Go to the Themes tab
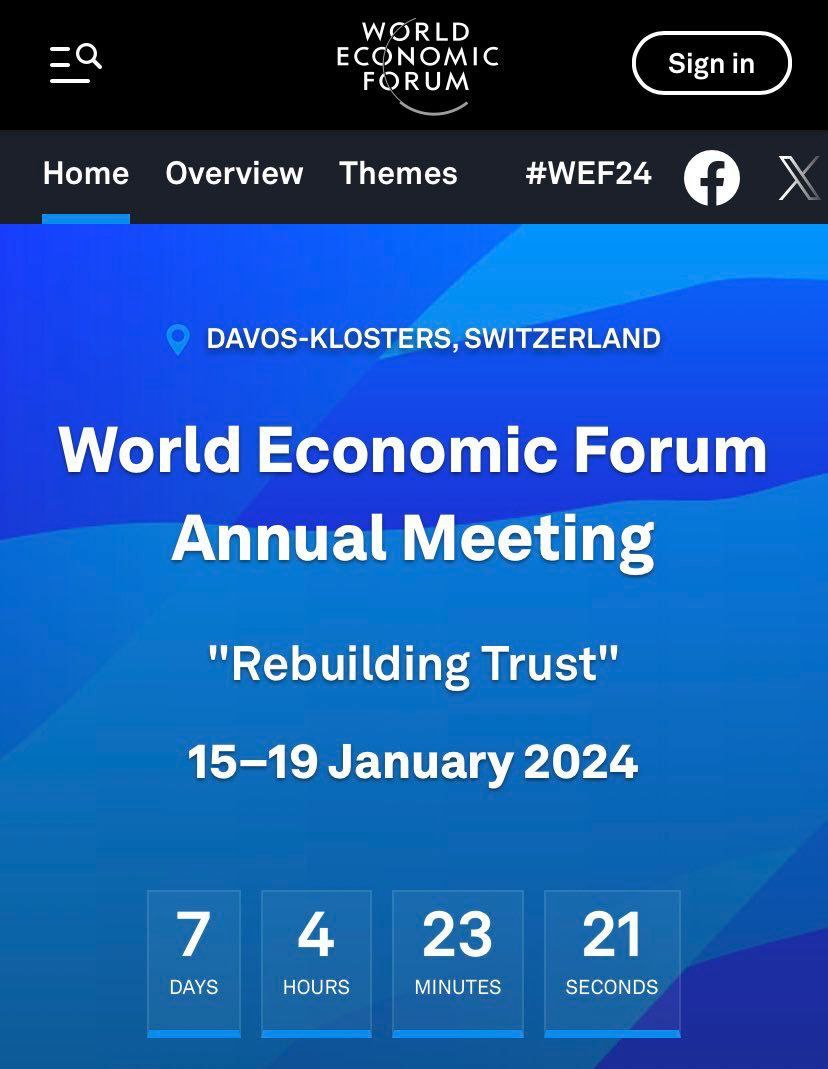828x1069 pixels. (398, 174)
